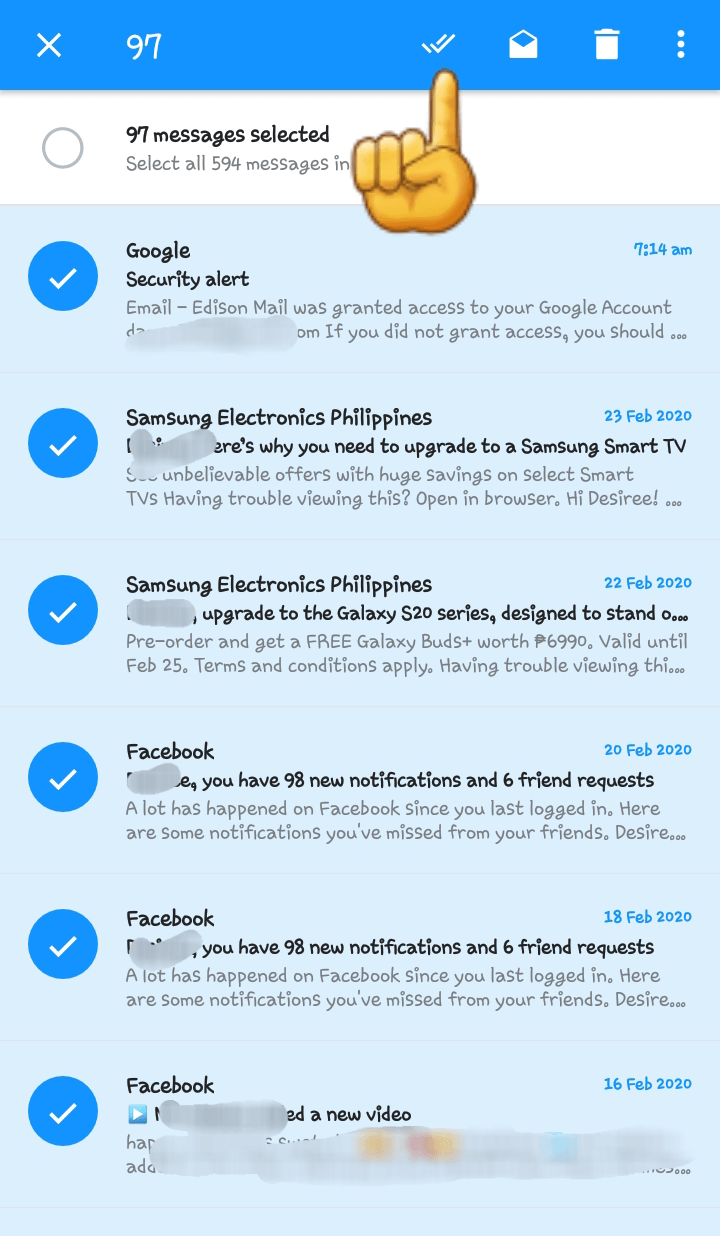Deselect the Facebook email from 18 Feb 2020

click(63, 945)
